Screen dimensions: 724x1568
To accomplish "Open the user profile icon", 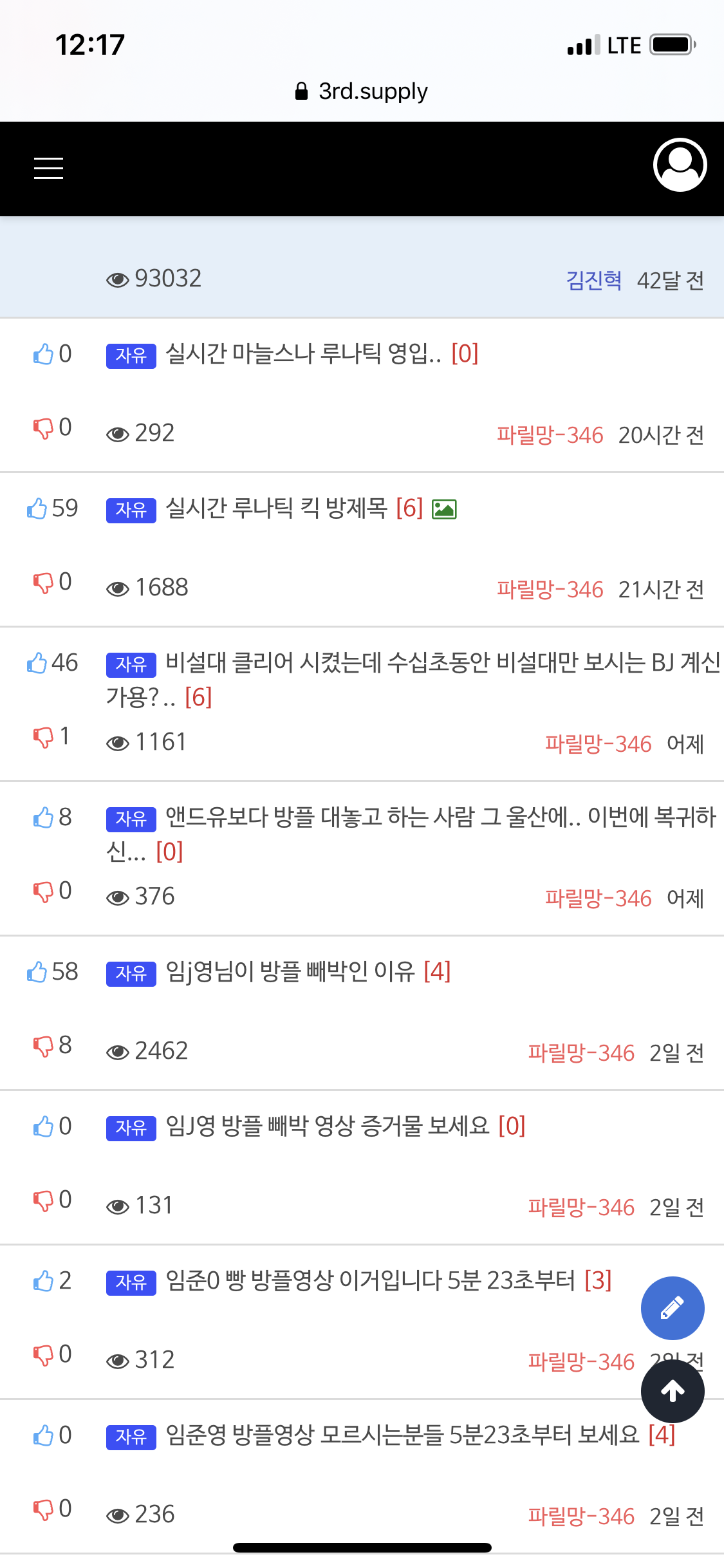I will [680, 165].
